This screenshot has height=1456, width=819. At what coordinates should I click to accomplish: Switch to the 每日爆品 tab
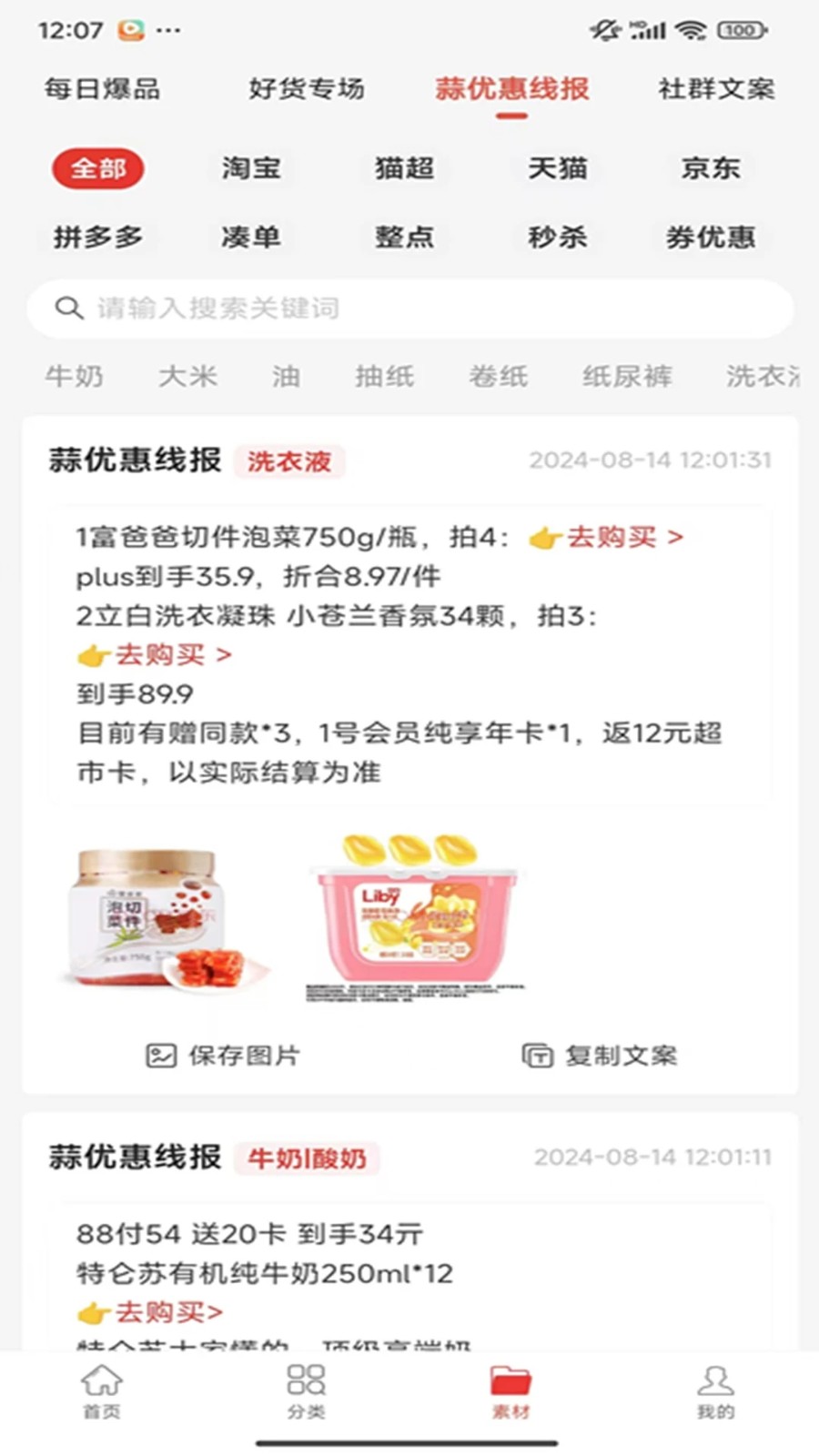(x=102, y=89)
